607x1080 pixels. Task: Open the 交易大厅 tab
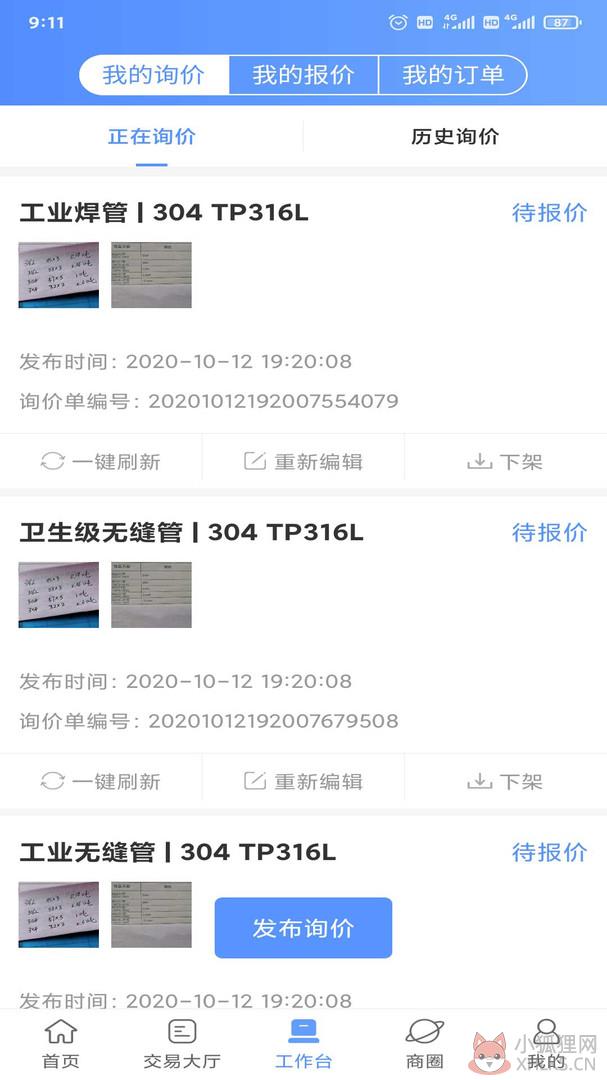pyautogui.click(x=182, y=1044)
